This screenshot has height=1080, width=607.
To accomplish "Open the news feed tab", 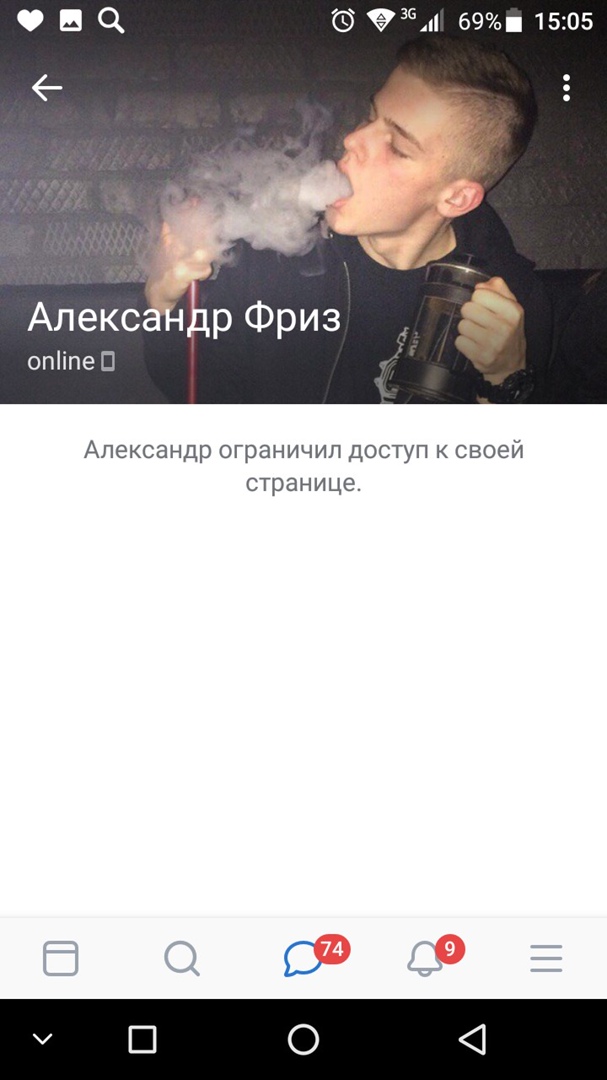I will click(x=60, y=958).
